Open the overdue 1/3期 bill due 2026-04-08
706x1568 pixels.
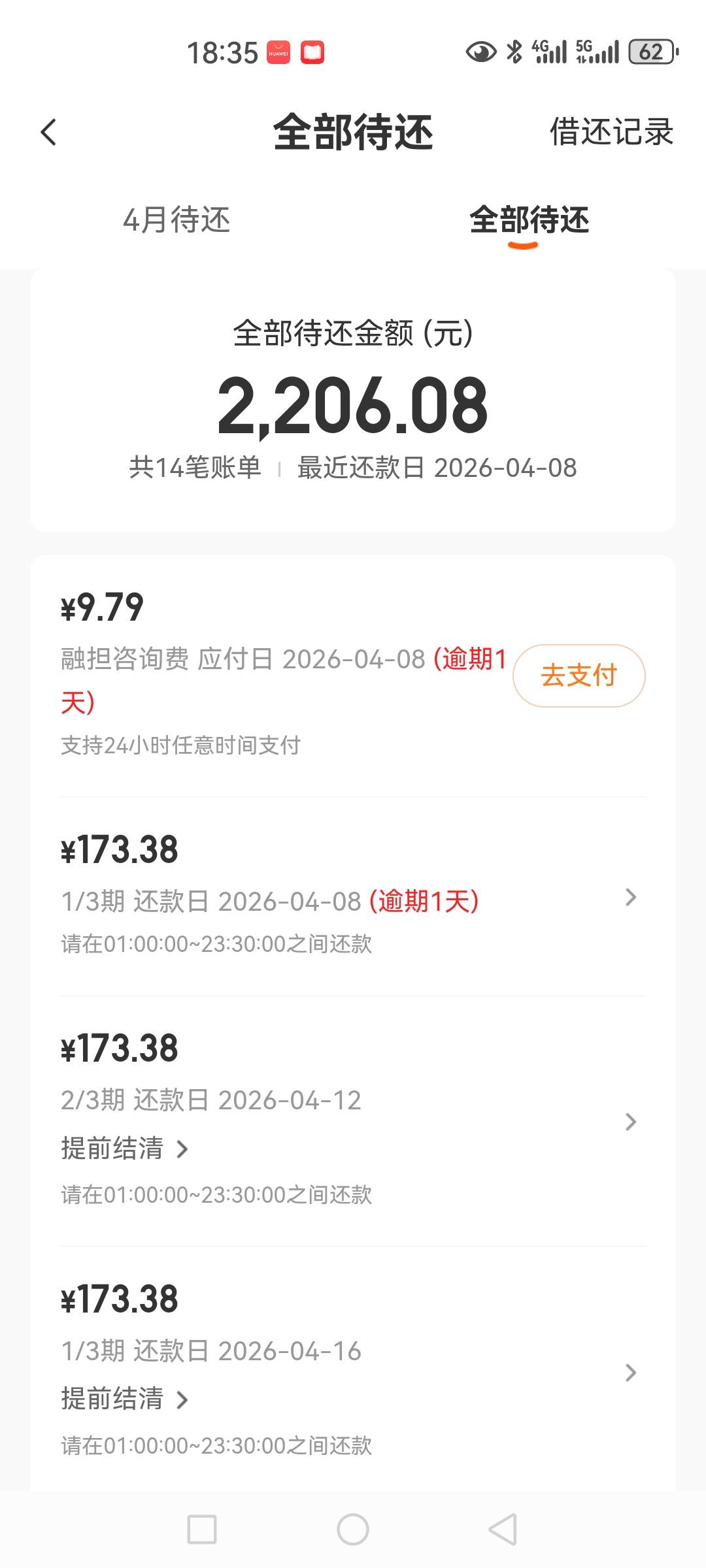tap(353, 896)
